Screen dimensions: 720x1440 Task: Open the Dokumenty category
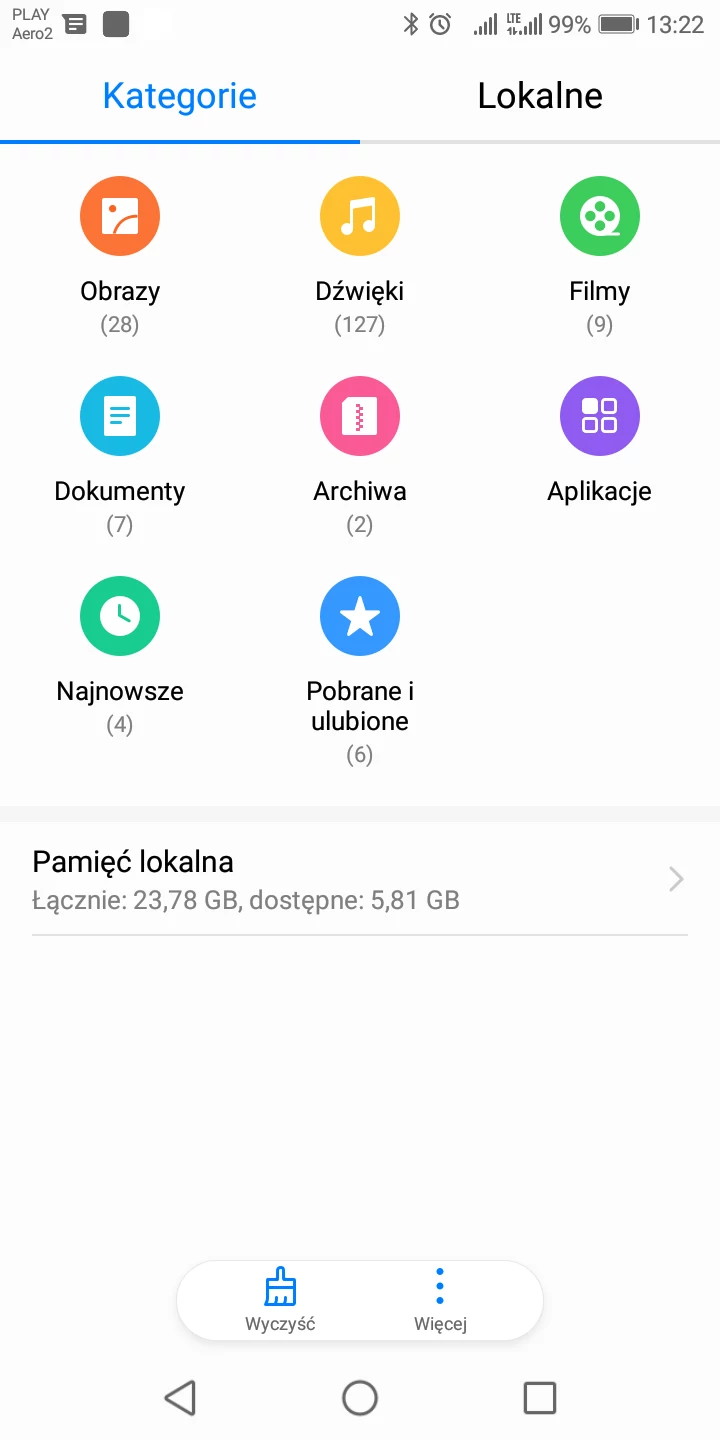click(x=120, y=456)
